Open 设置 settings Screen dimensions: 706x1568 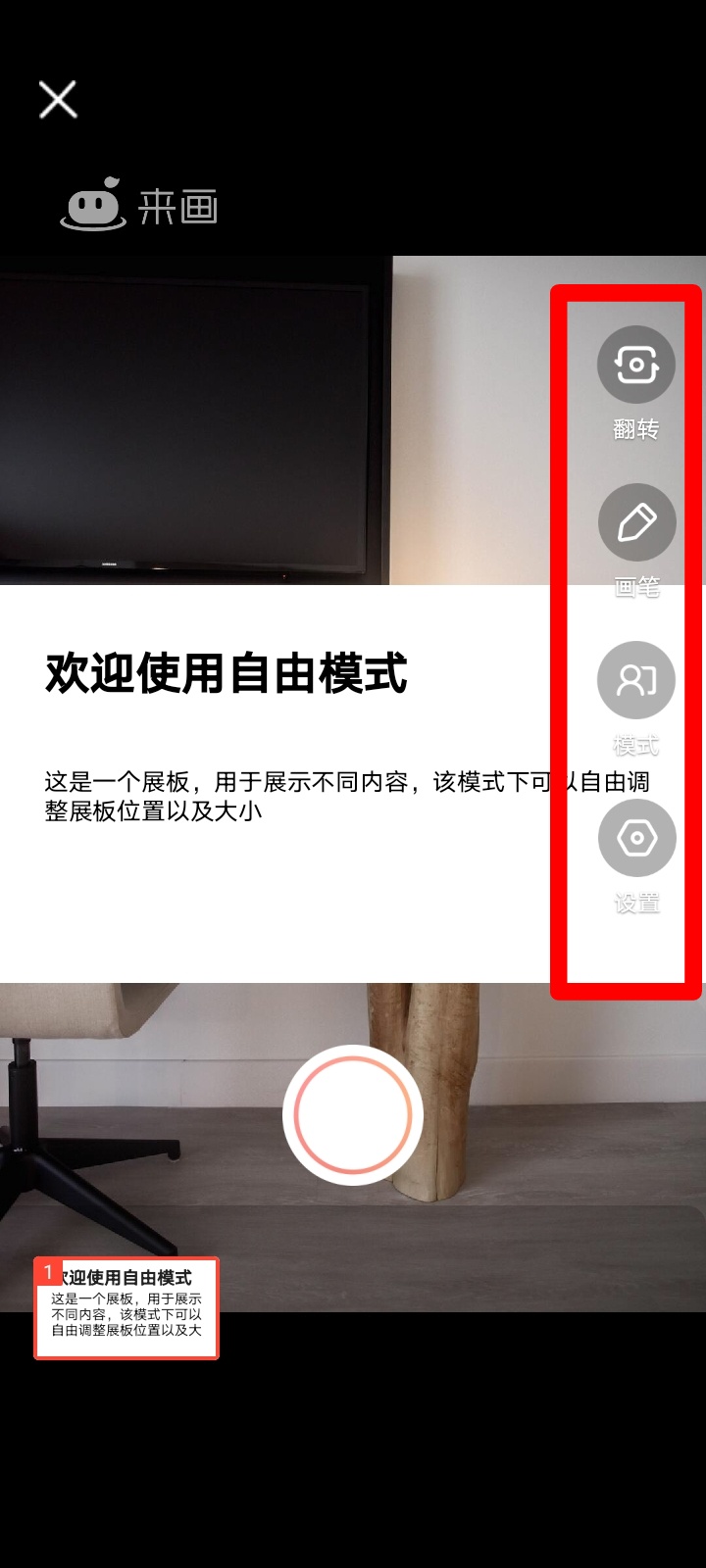point(636,838)
